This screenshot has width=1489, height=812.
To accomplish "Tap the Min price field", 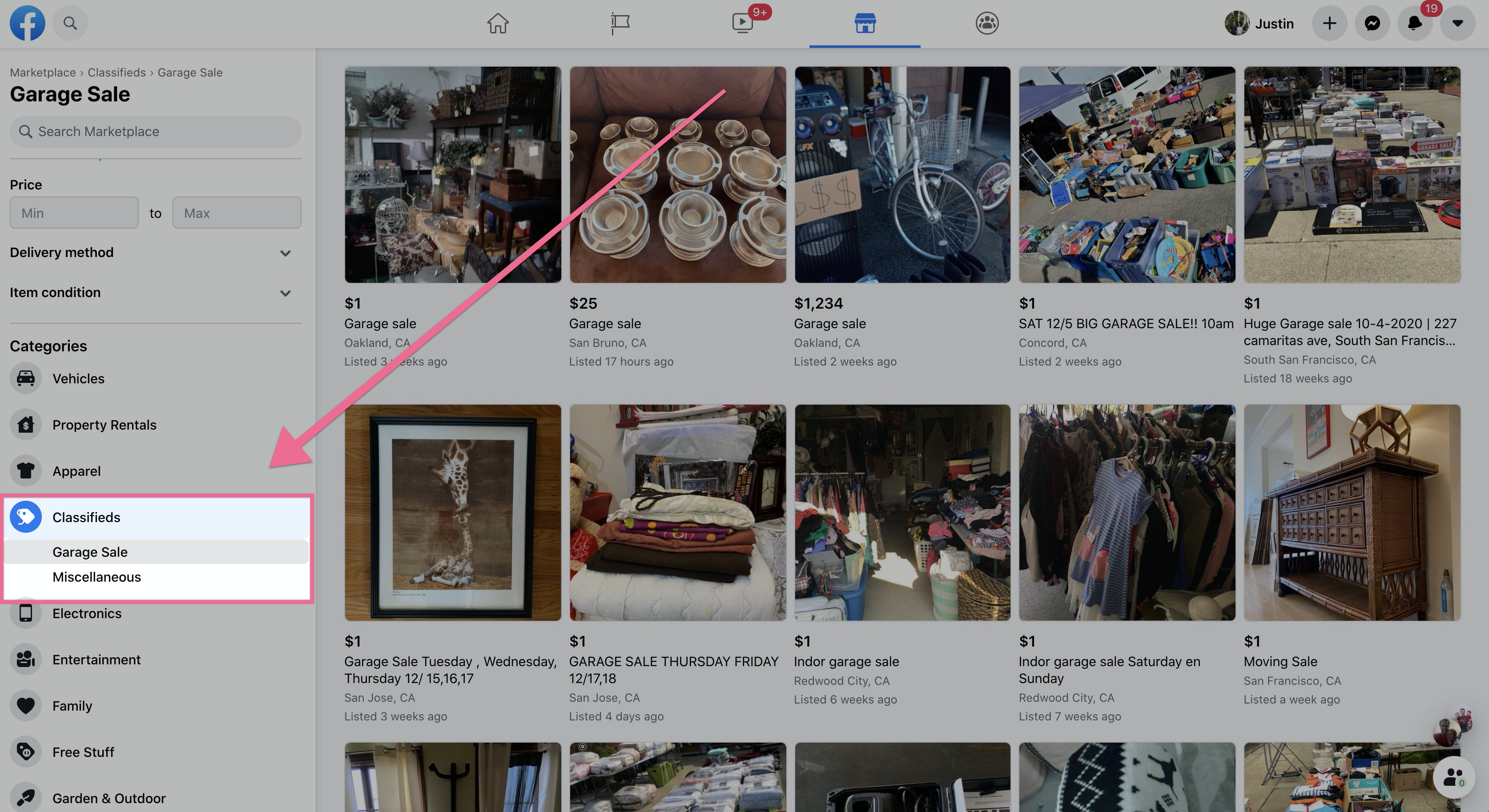I will point(74,213).
